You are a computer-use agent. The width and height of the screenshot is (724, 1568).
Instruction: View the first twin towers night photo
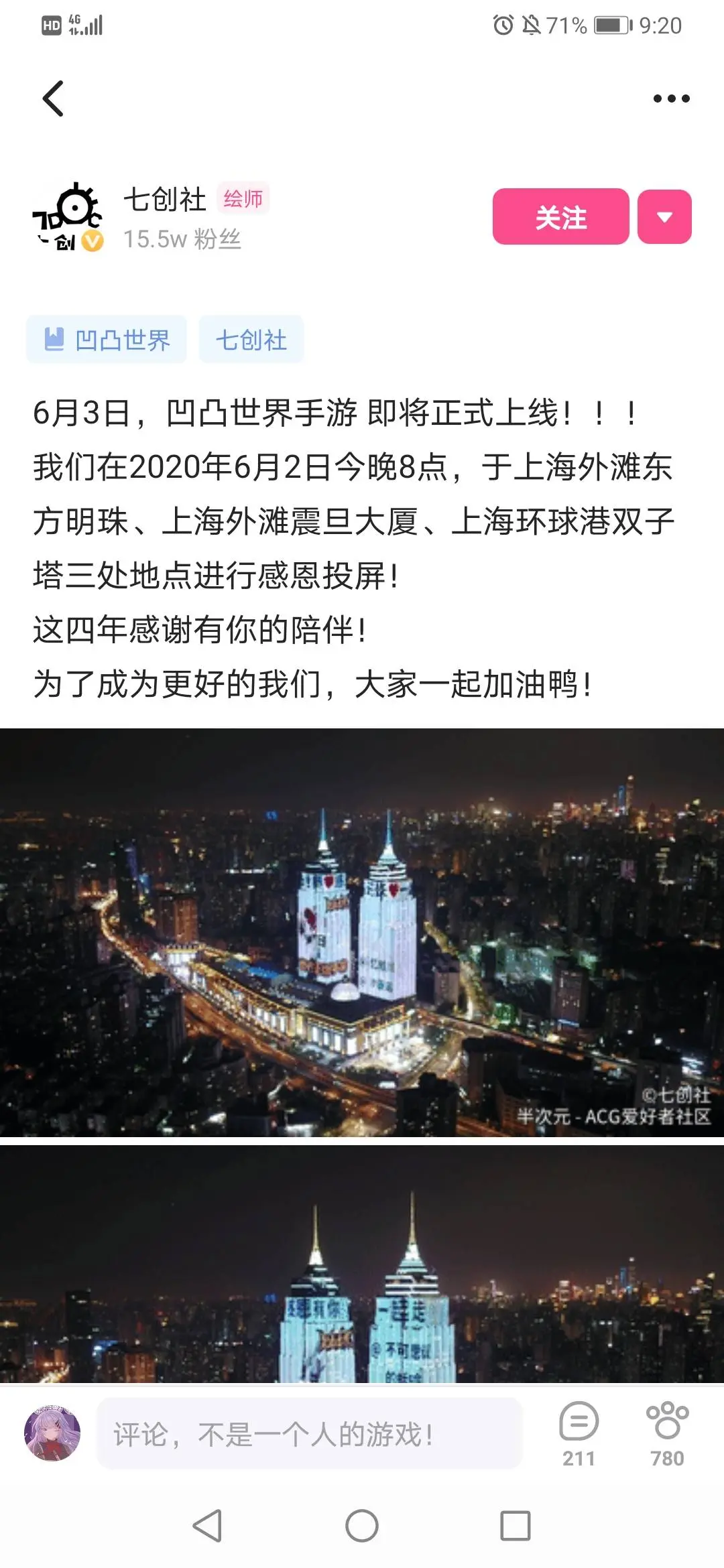tap(362, 931)
